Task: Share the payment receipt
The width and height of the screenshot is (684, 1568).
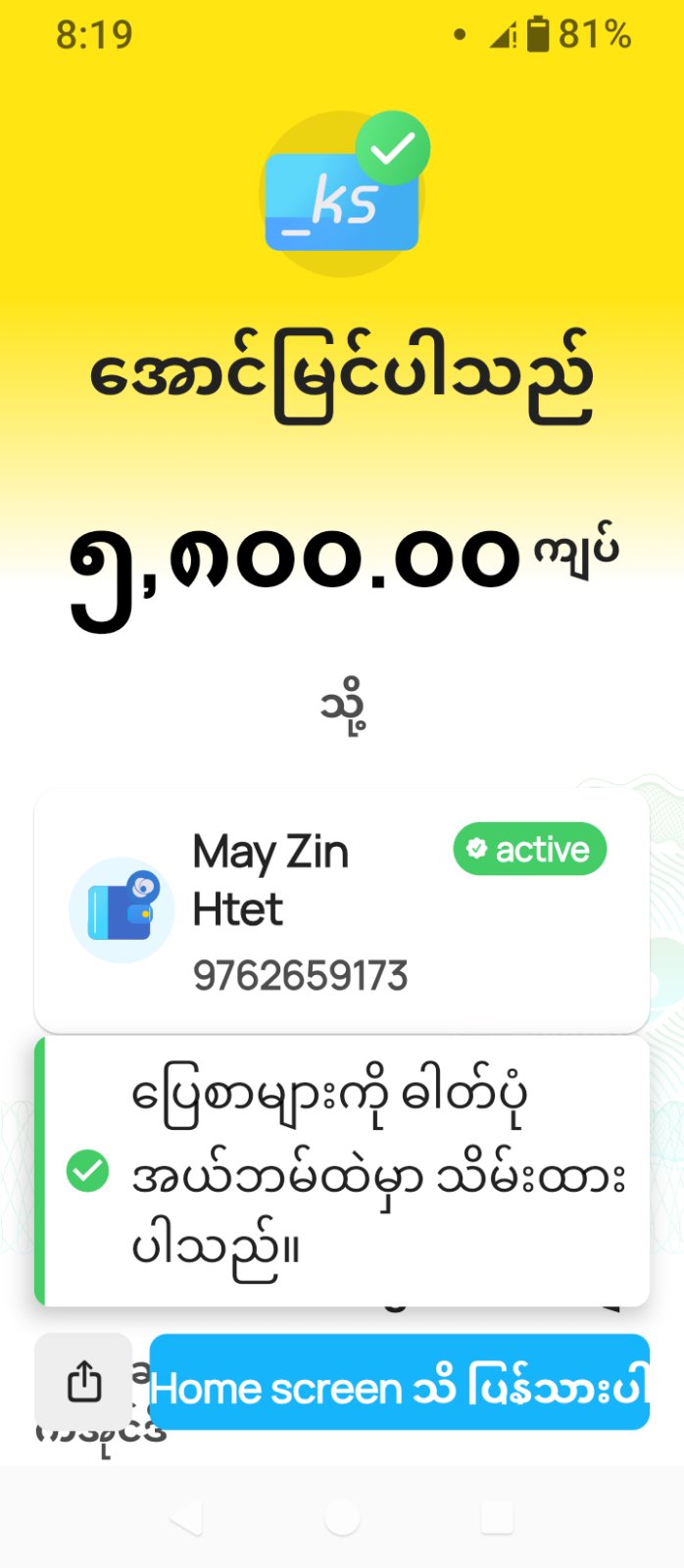Action: [x=84, y=1382]
